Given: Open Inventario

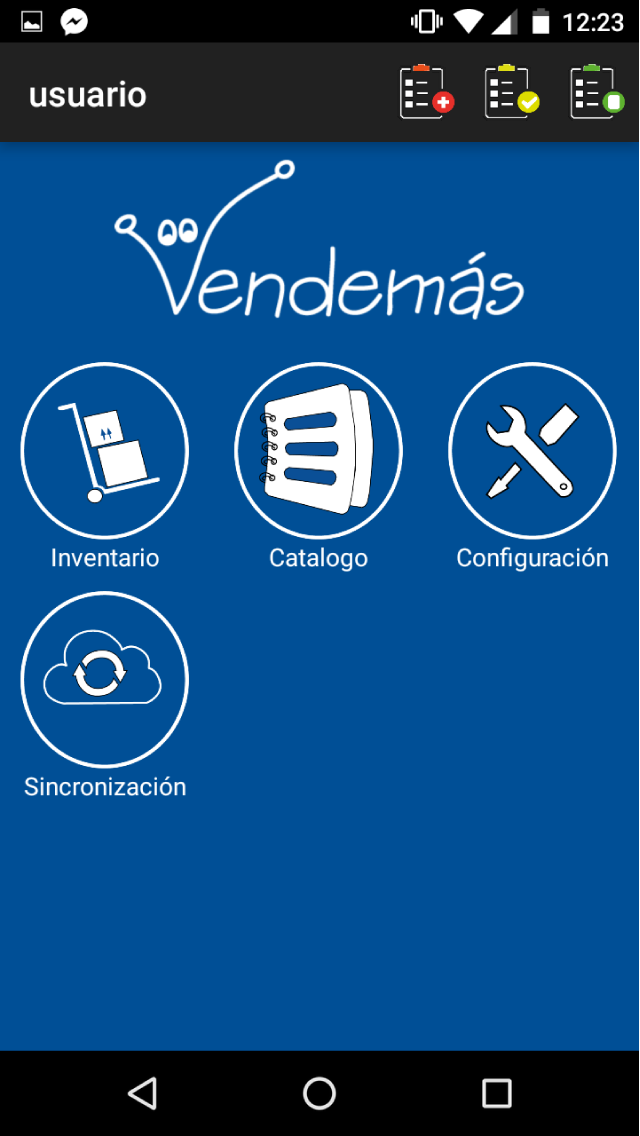Looking at the screenshot, I should tap(105, 451).
